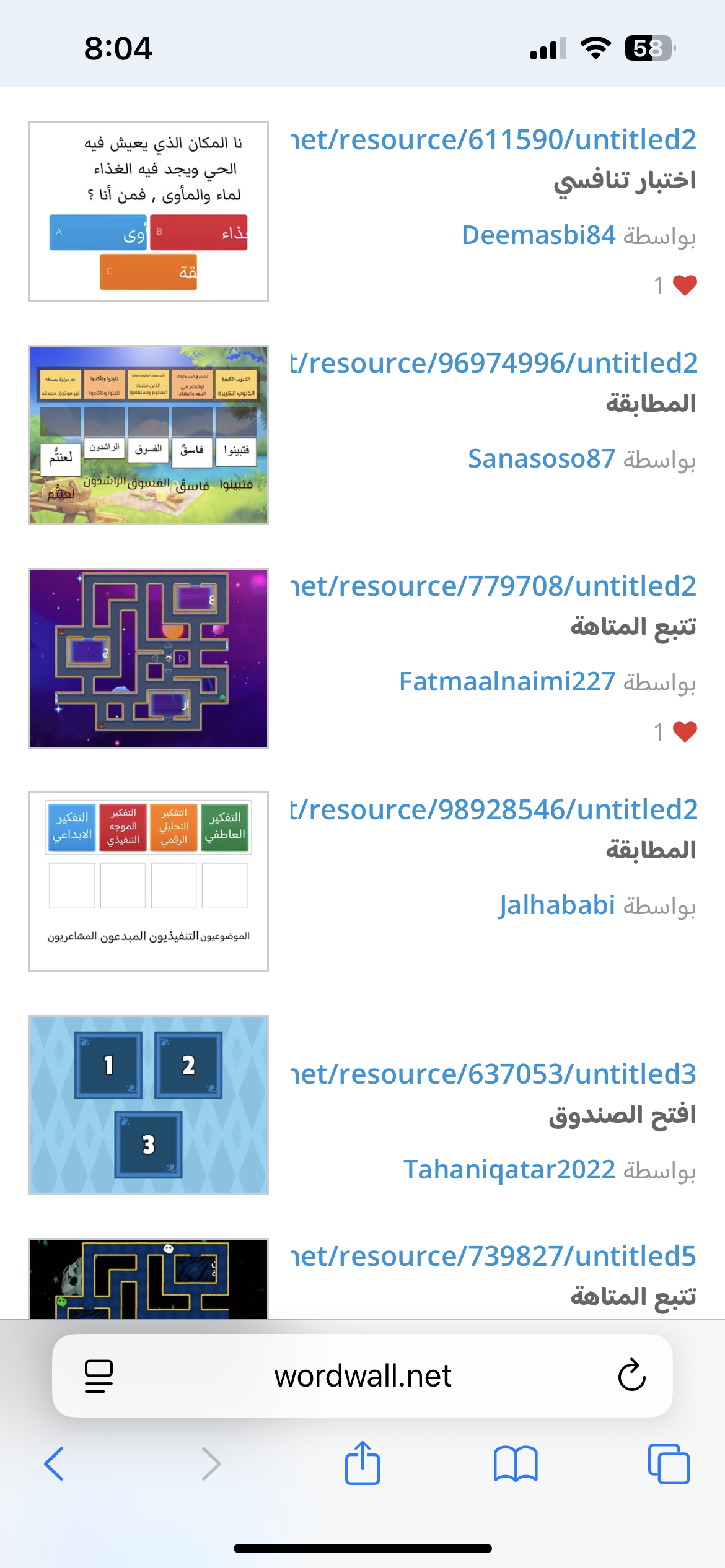Visit Fatmaalnaimi227's profile
The width and height of the screenshot is (725, 1568).
point(506,682)
